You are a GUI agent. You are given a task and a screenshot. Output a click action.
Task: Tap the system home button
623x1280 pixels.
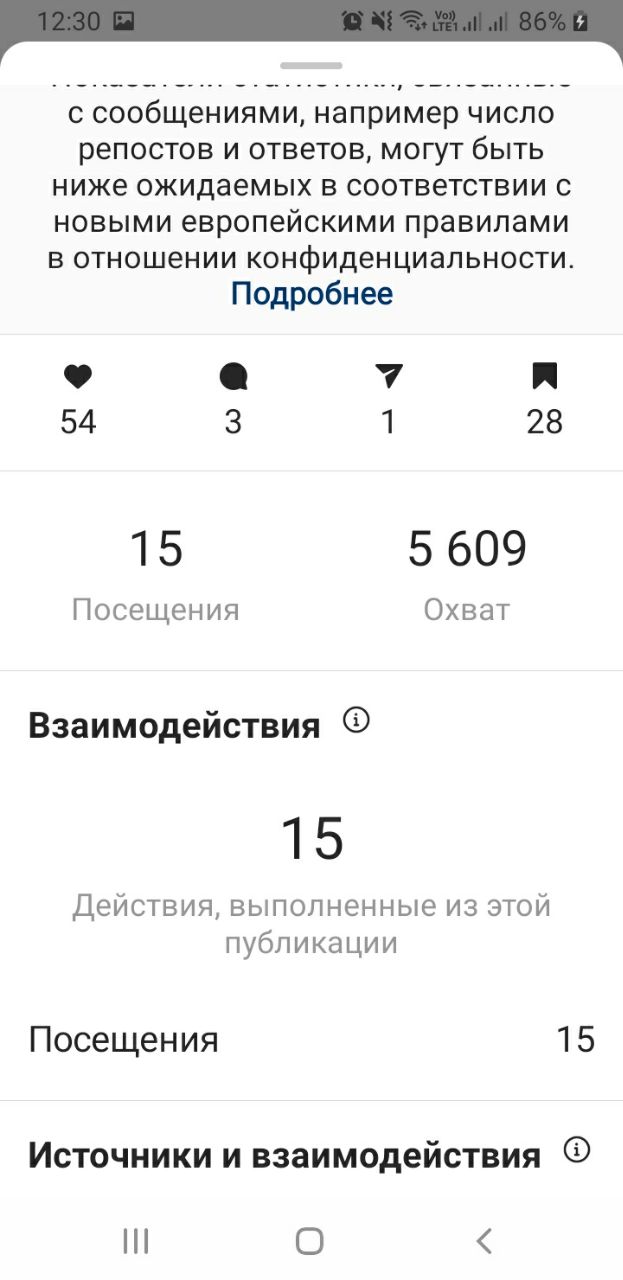pyautogui.click(x=310, y=1241)
